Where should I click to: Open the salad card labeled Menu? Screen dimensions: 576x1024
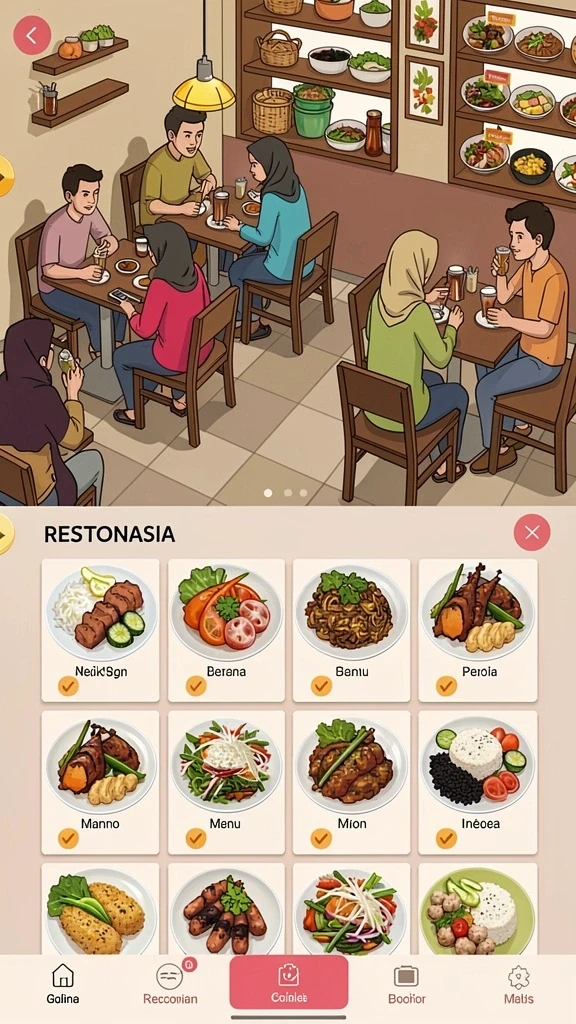pyautogui.click(x=226, y=782)
